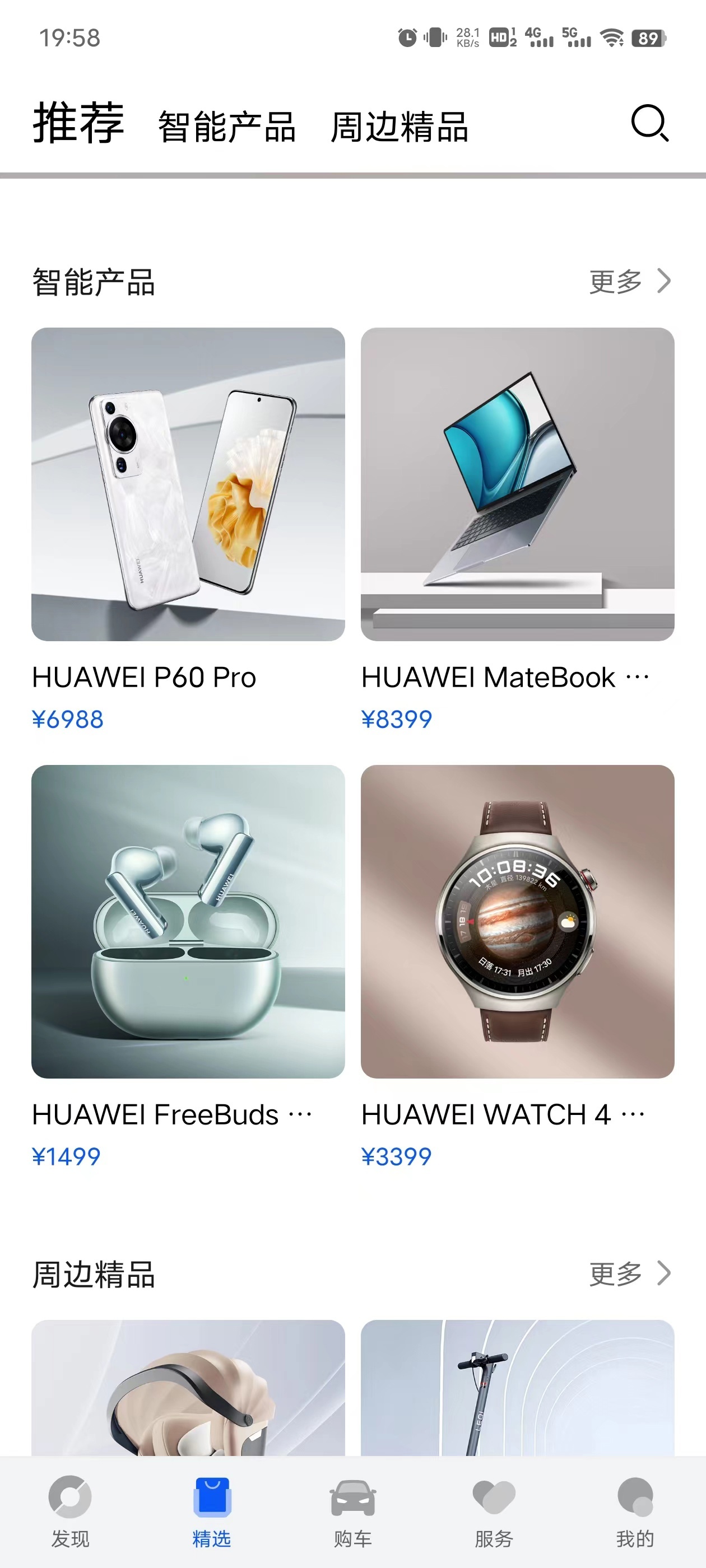
Task: Switch to the 智能产品 top tab
Action: [x=226, y=127]
